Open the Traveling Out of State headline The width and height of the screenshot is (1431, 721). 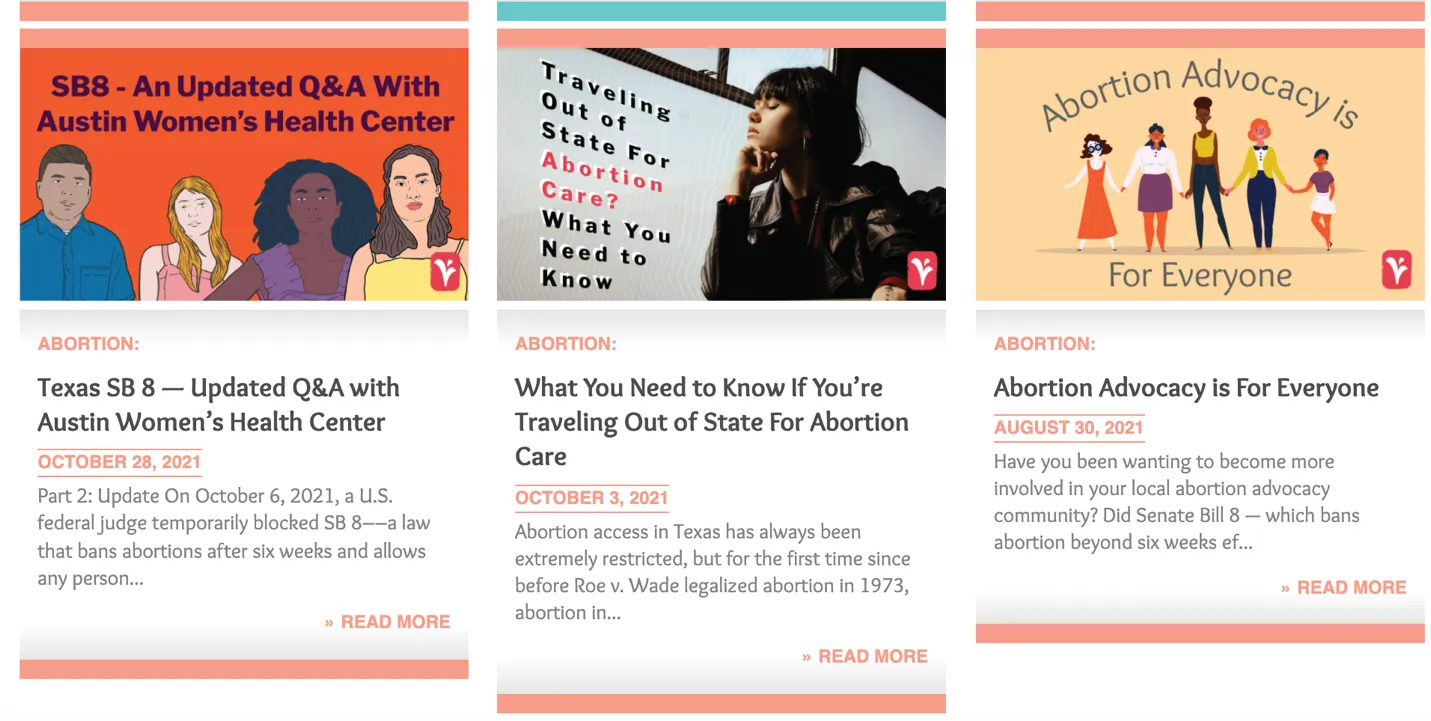pos(711,421)
